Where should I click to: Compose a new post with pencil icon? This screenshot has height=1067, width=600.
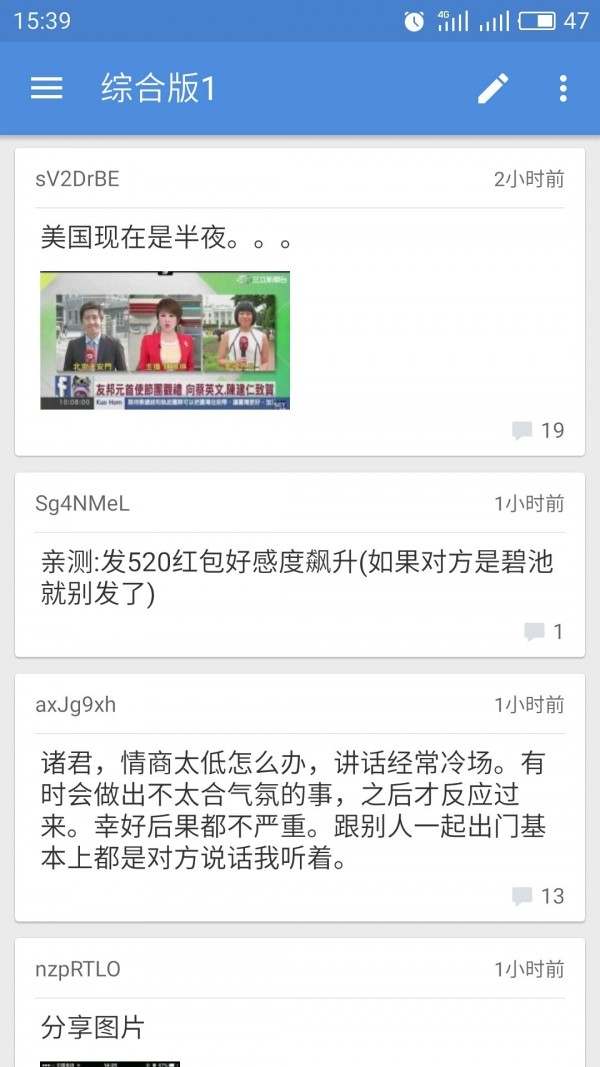pos(492,88)
